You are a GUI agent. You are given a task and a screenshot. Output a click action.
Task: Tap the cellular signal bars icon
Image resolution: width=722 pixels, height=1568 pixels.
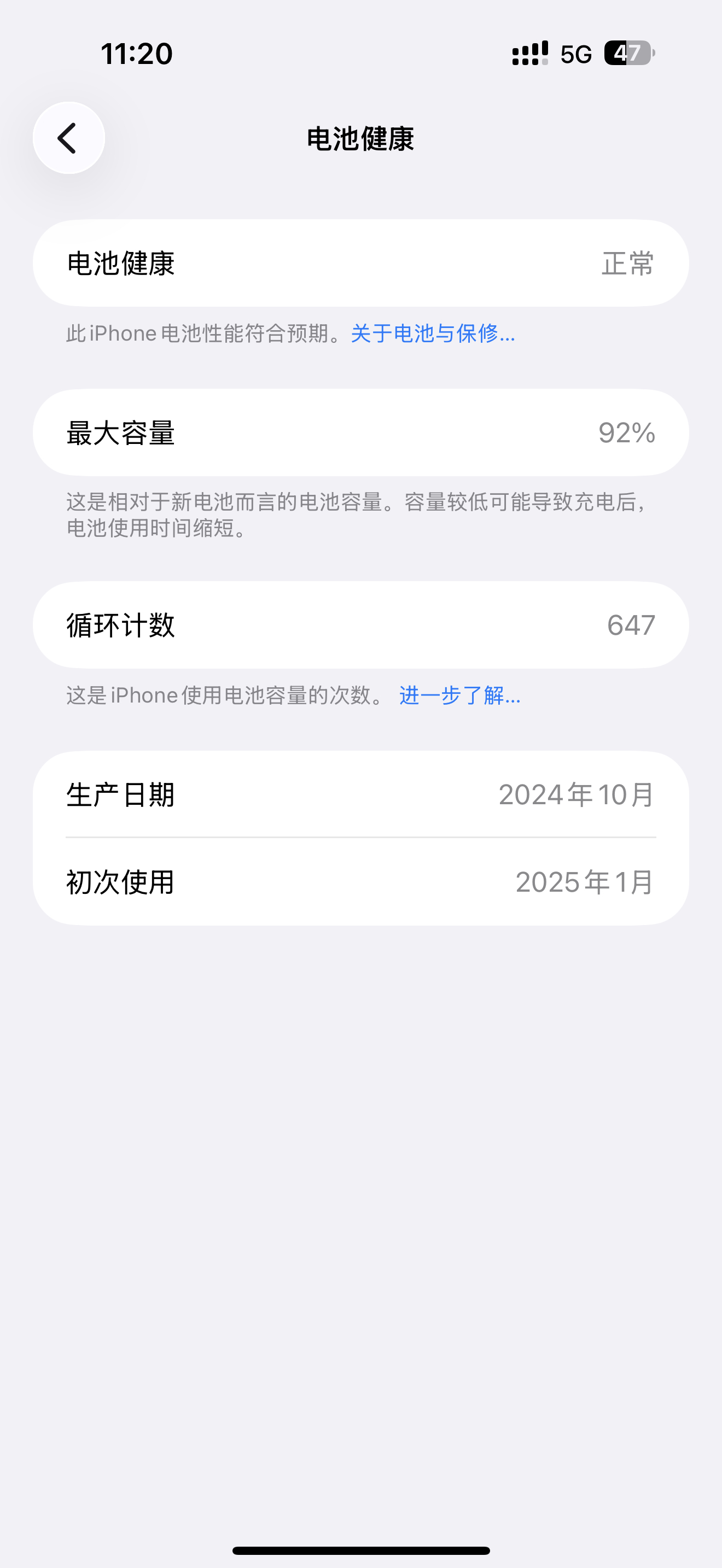click(529, 54)
